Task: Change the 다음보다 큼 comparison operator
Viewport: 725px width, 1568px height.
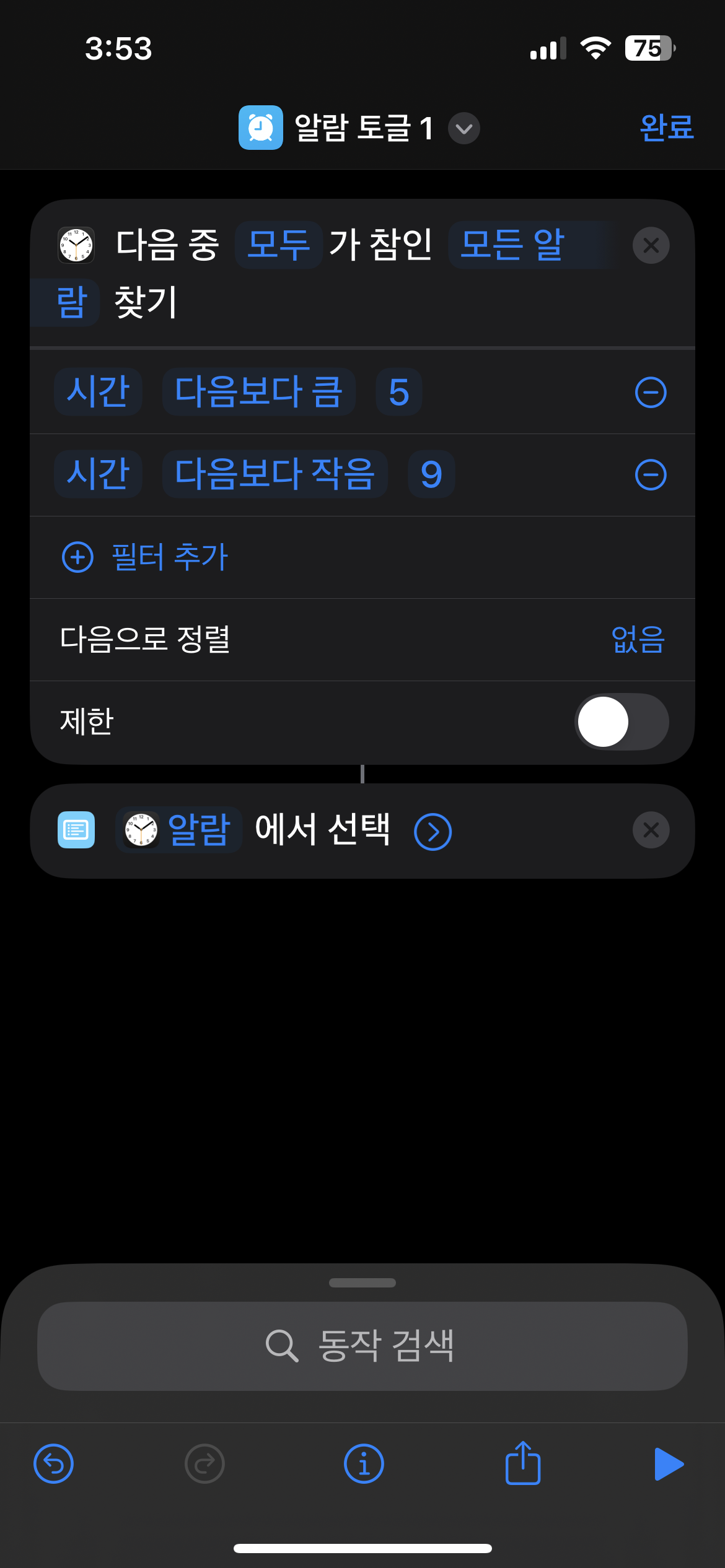Action: pyautogui.click(x=258, y=392)
